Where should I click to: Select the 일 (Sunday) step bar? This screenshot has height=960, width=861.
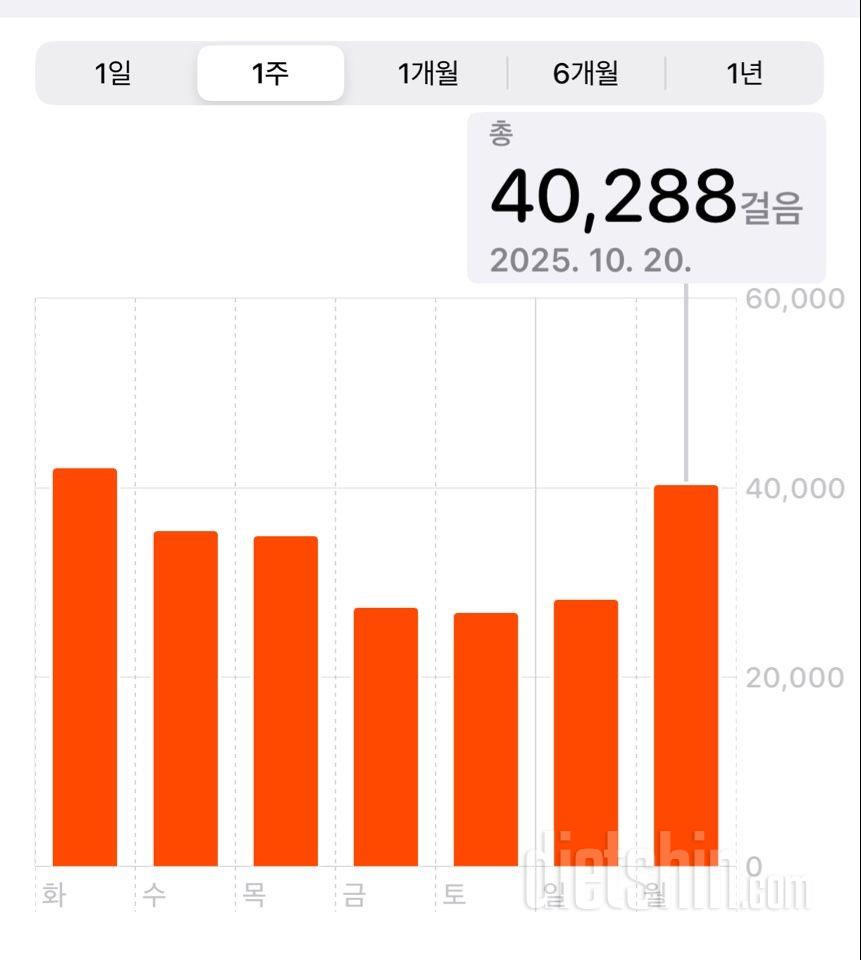tap(586, 732)
